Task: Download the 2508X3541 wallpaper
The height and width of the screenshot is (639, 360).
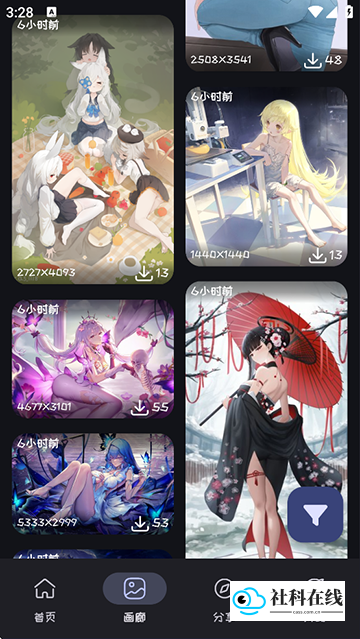Action: coord(313,60)
